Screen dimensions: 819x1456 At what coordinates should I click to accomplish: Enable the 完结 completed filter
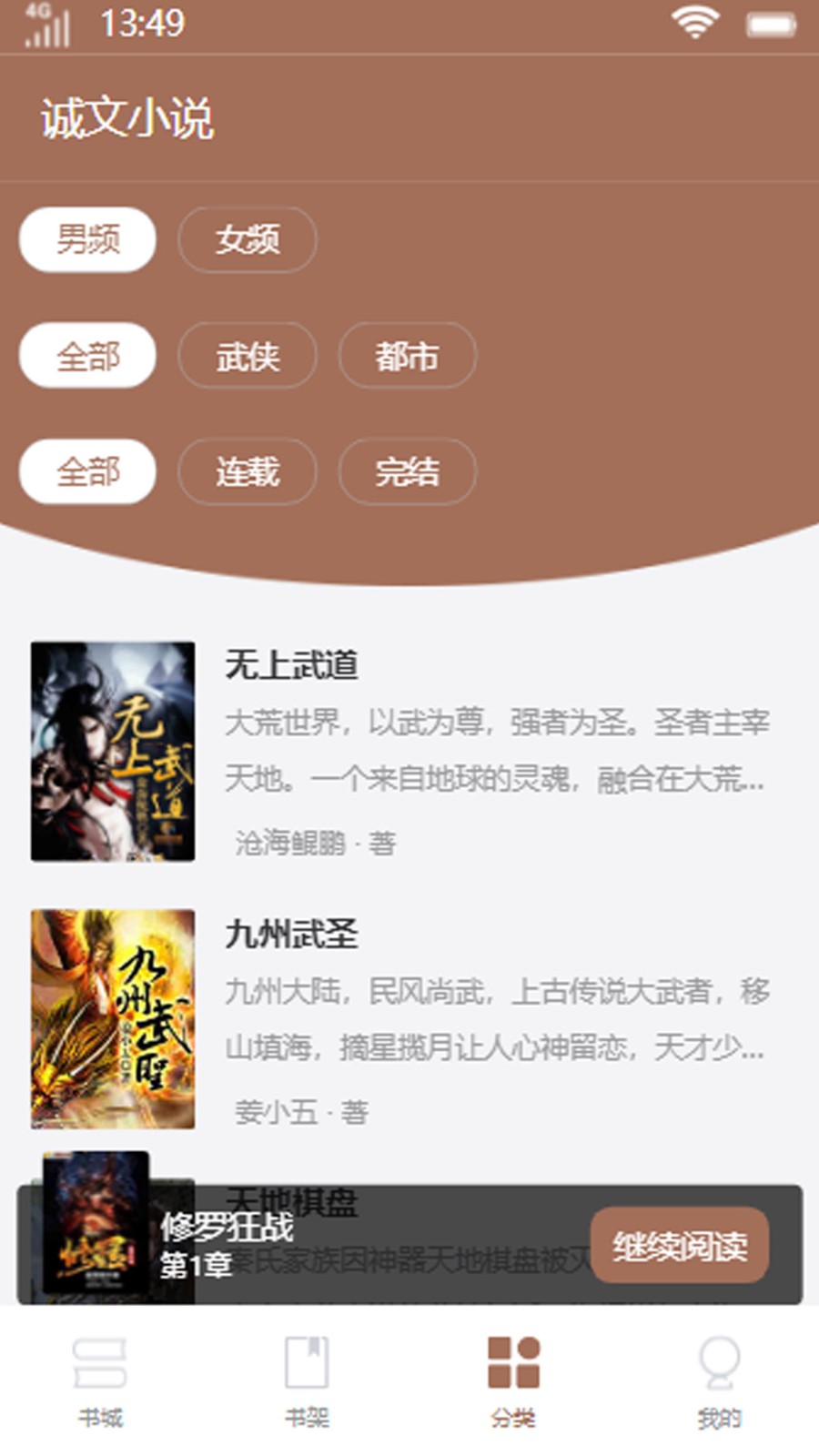pyautogui.click(x=407, y=471)
